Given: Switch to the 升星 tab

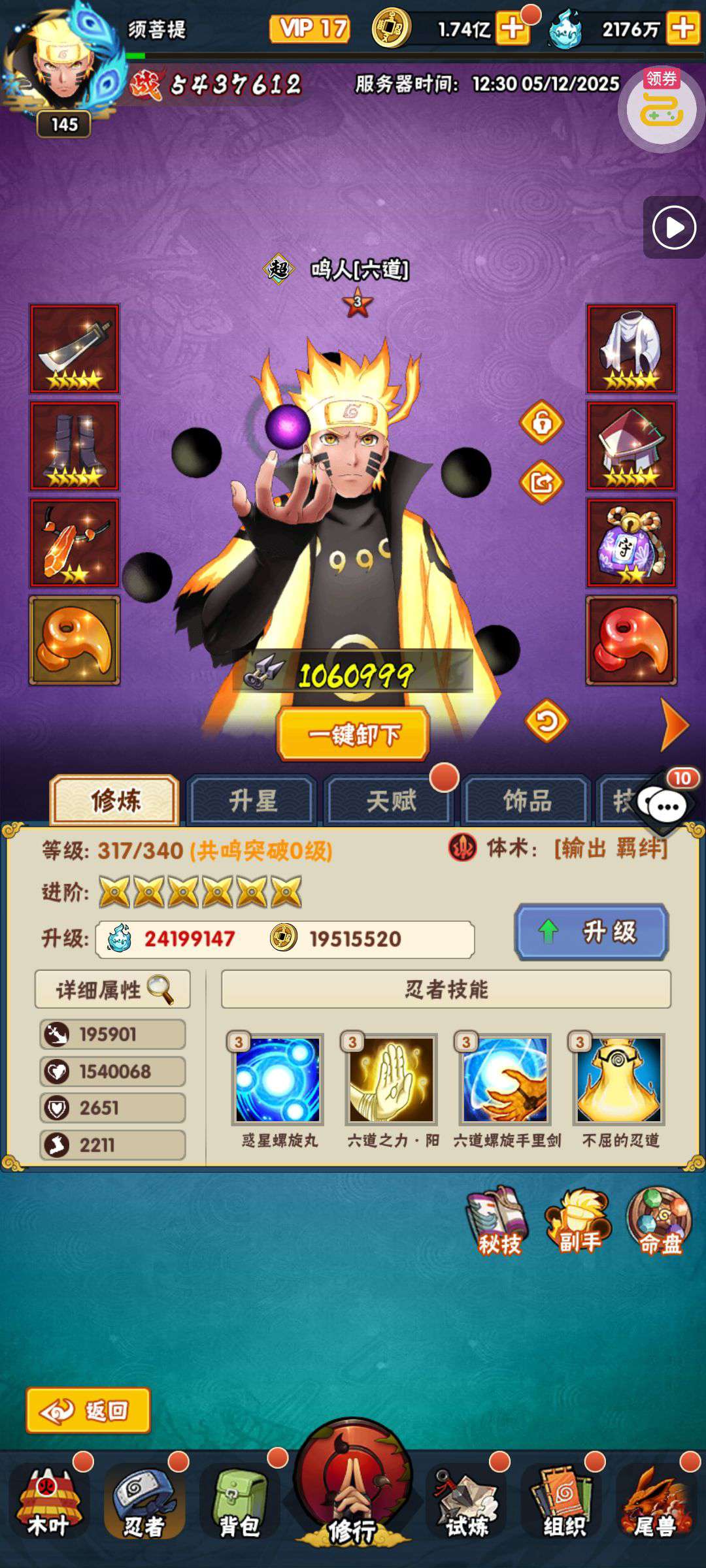Looking at the screenshot, I should [x=253, y=800].
